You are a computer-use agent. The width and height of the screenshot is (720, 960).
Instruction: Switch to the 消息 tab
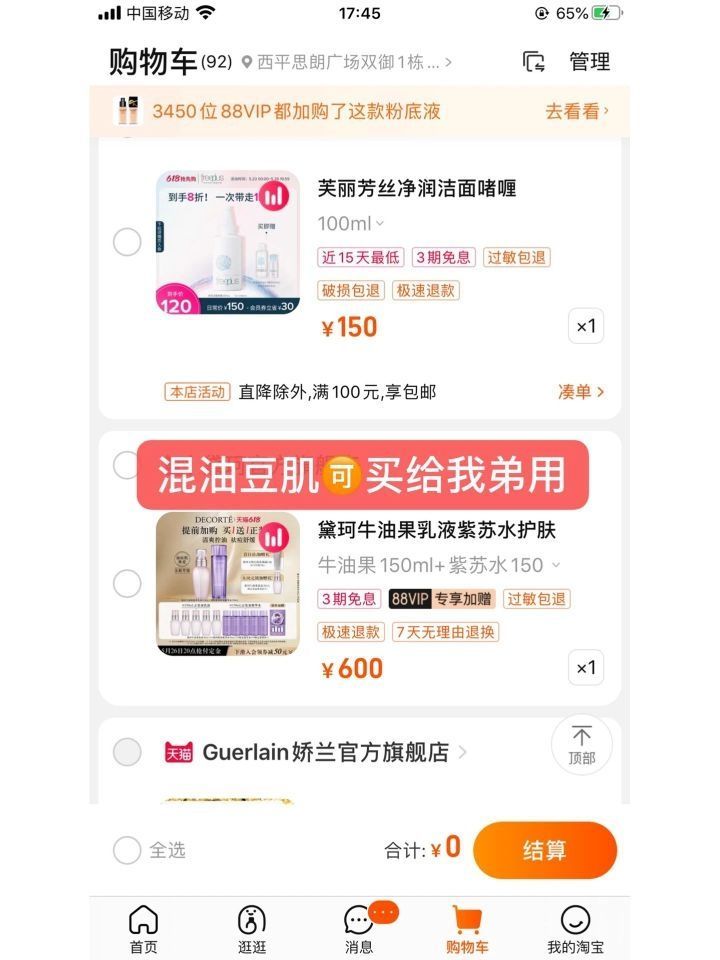(359, 929)
